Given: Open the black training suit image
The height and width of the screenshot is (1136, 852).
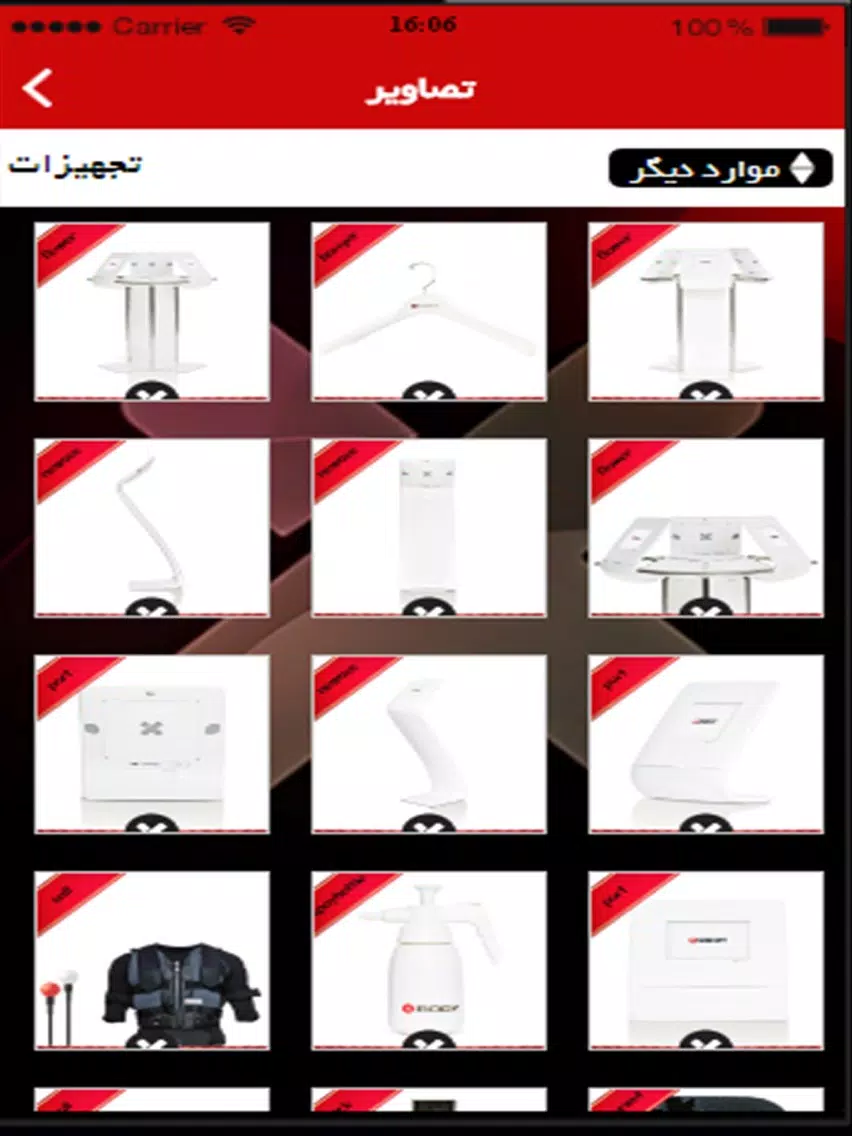Looking at the screenshot, I should tap(151, 960).
